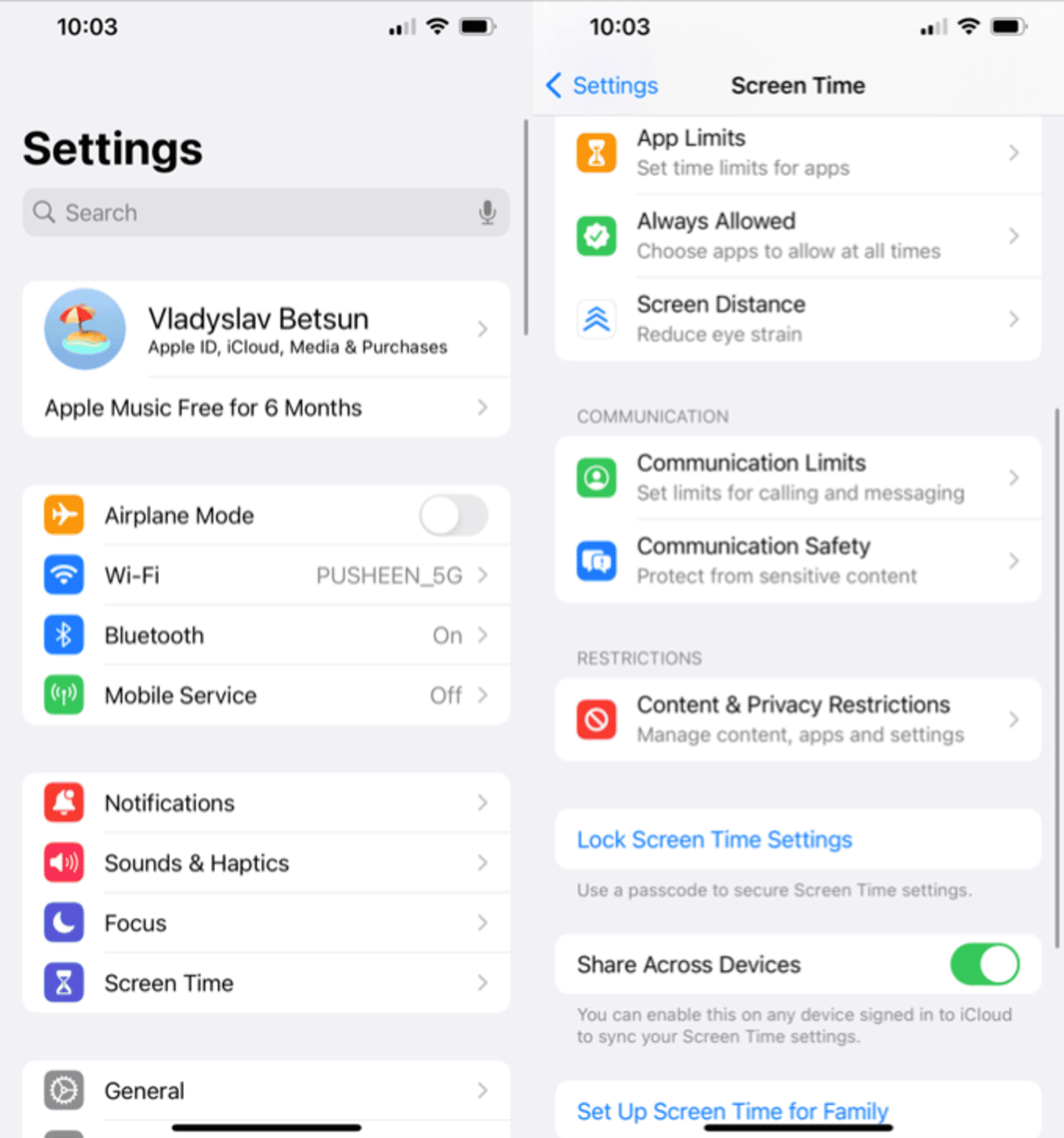Tap the microphone dictation icon
1064x1138 pixels.
pos(487,213)
